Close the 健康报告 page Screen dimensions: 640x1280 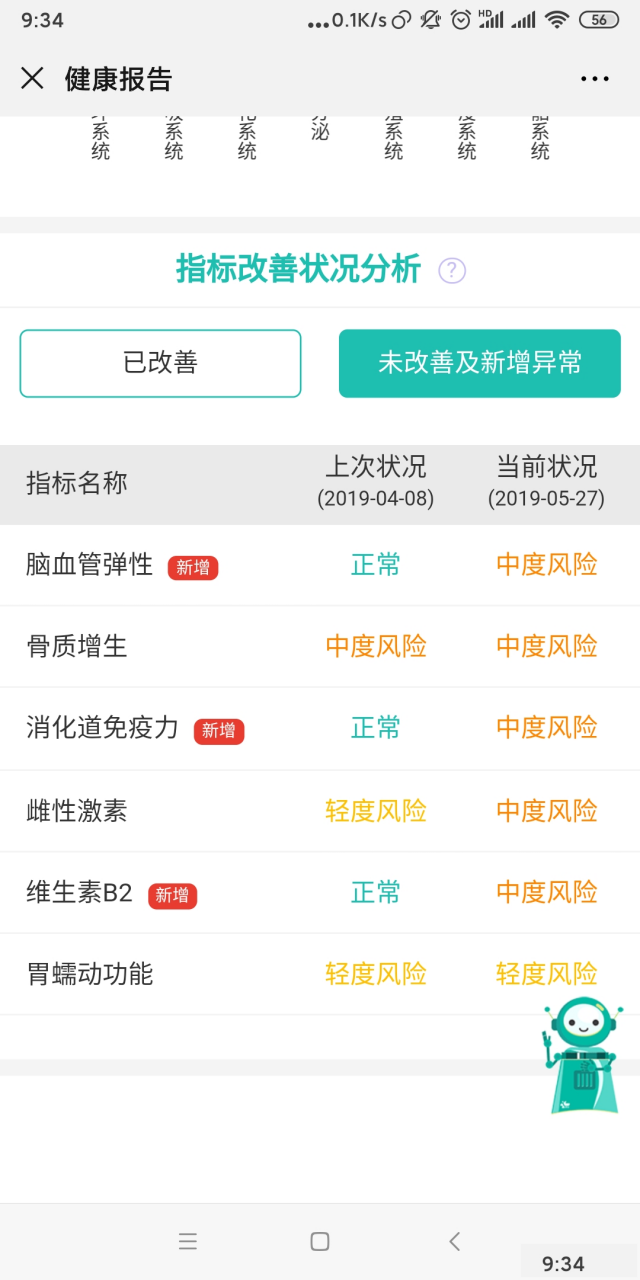click(32, 78)
